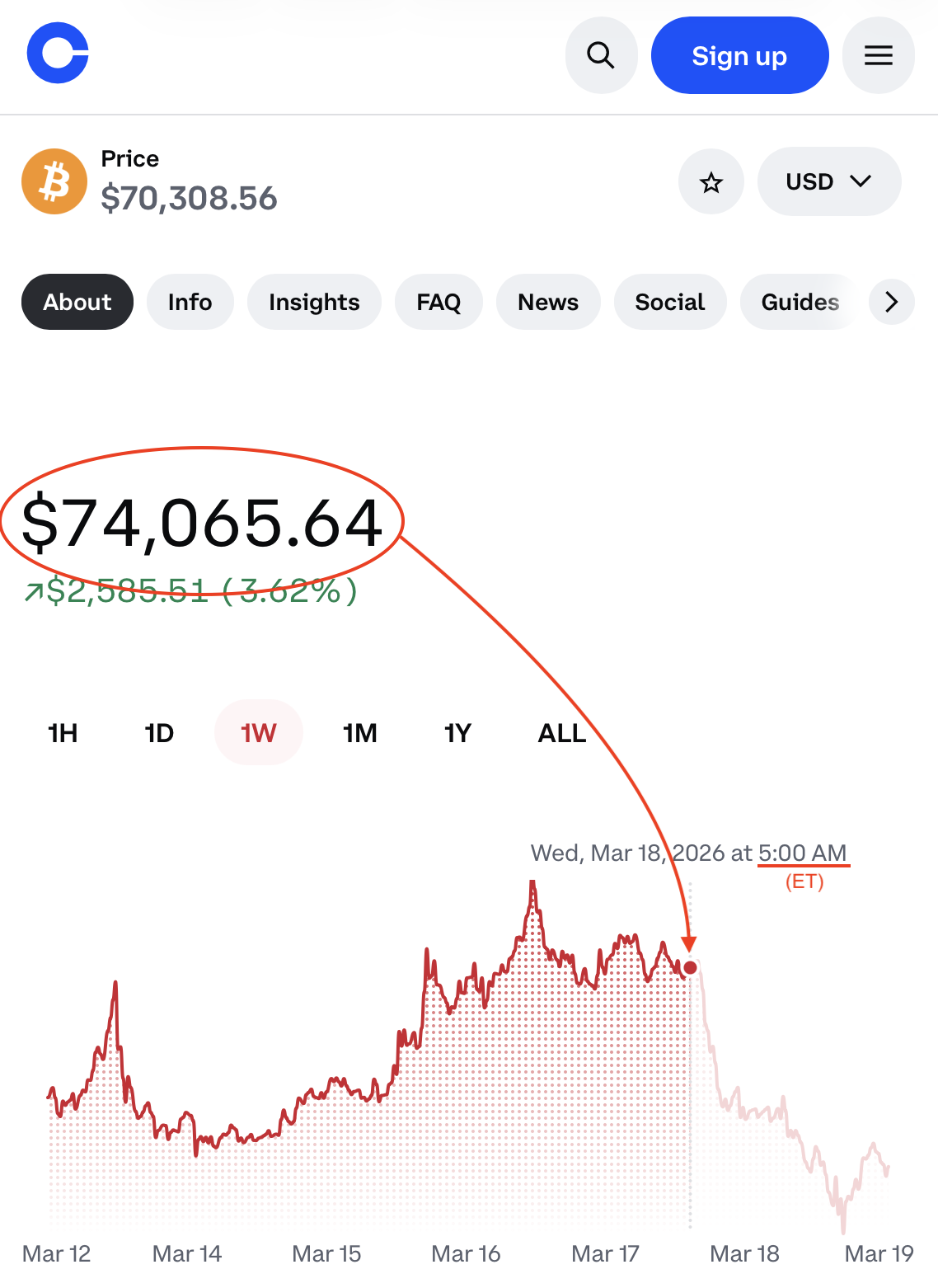The height and width of the screenshot is (1288, 938).
Task: Add Bitcoin to watchlist with star
Action: coord(711,181)
